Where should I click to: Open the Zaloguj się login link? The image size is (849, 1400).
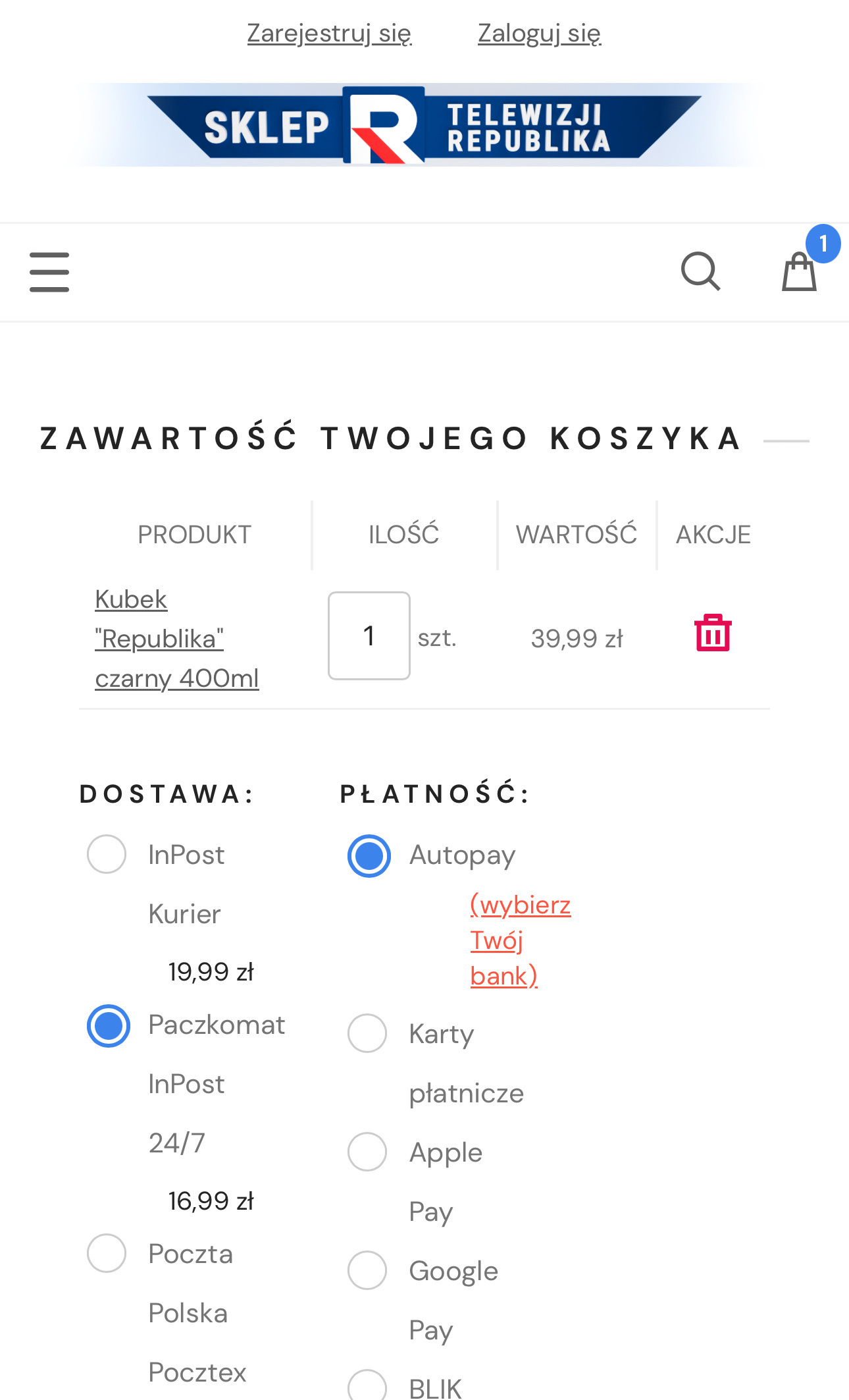click(x=539, y=33)
